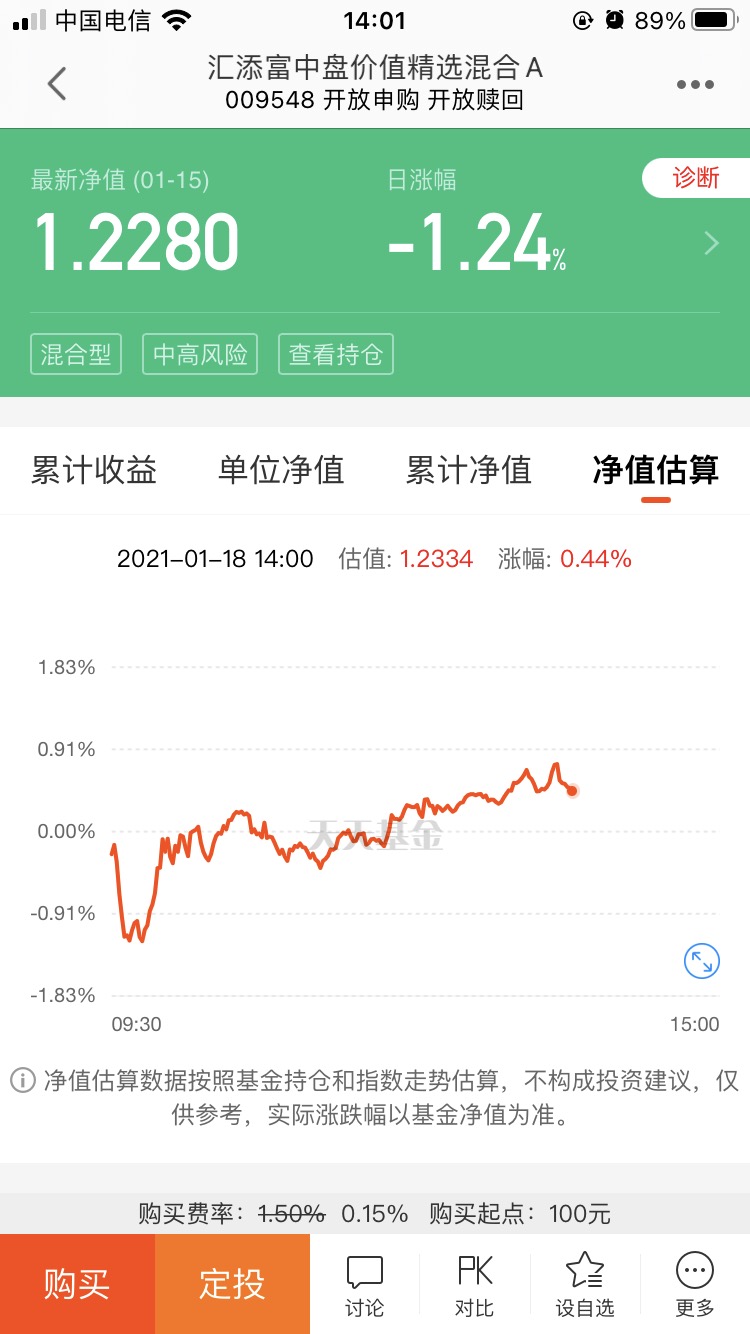The width and height of the screenshot is (750, 1334).
Task: Tap the 定投 auto-invest button
Action: (232, 1283)
